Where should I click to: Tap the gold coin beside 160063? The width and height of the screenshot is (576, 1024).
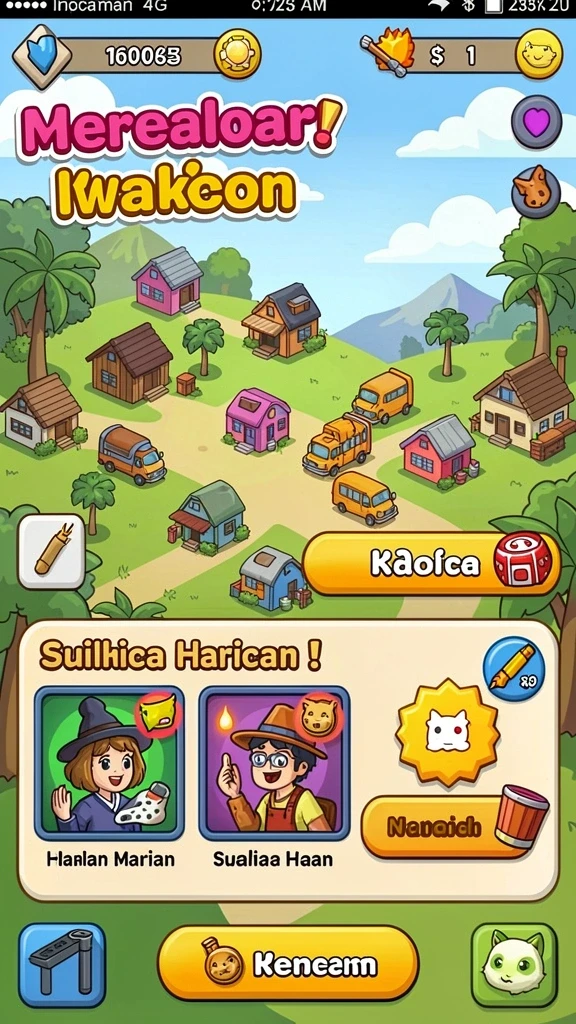tap(237, 54)
